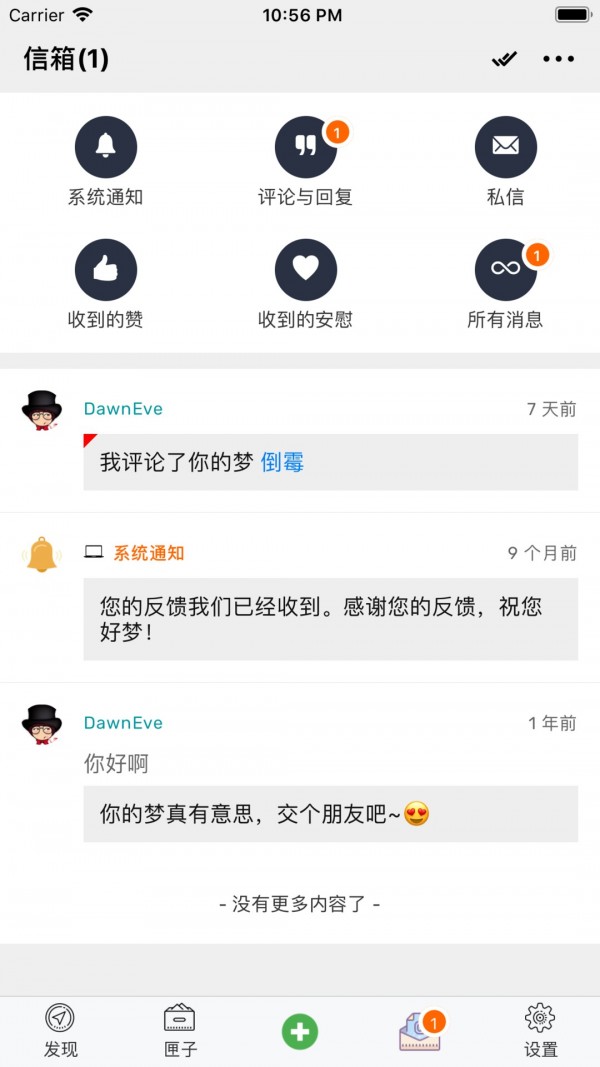View 收到的安慰 category

306,284
